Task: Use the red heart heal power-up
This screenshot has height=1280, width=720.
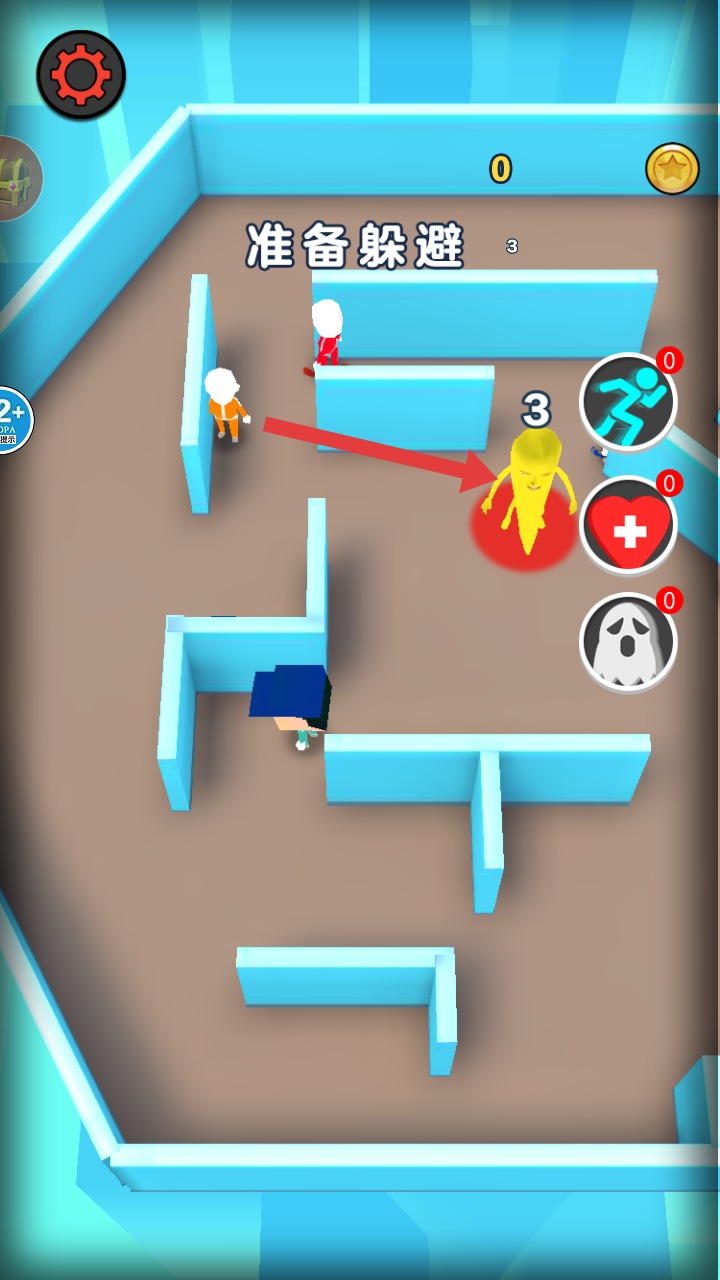Action: [629, 524]
